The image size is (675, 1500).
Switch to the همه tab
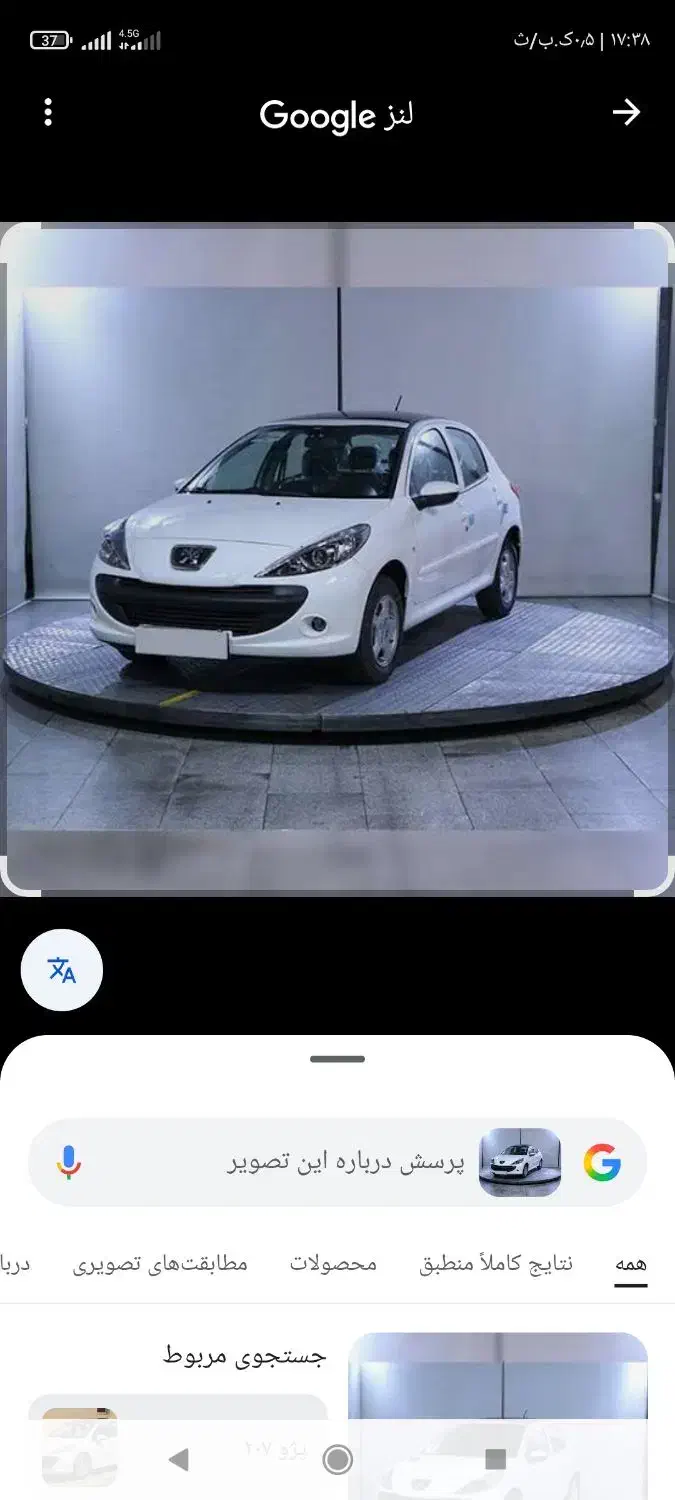(630, 1264)
